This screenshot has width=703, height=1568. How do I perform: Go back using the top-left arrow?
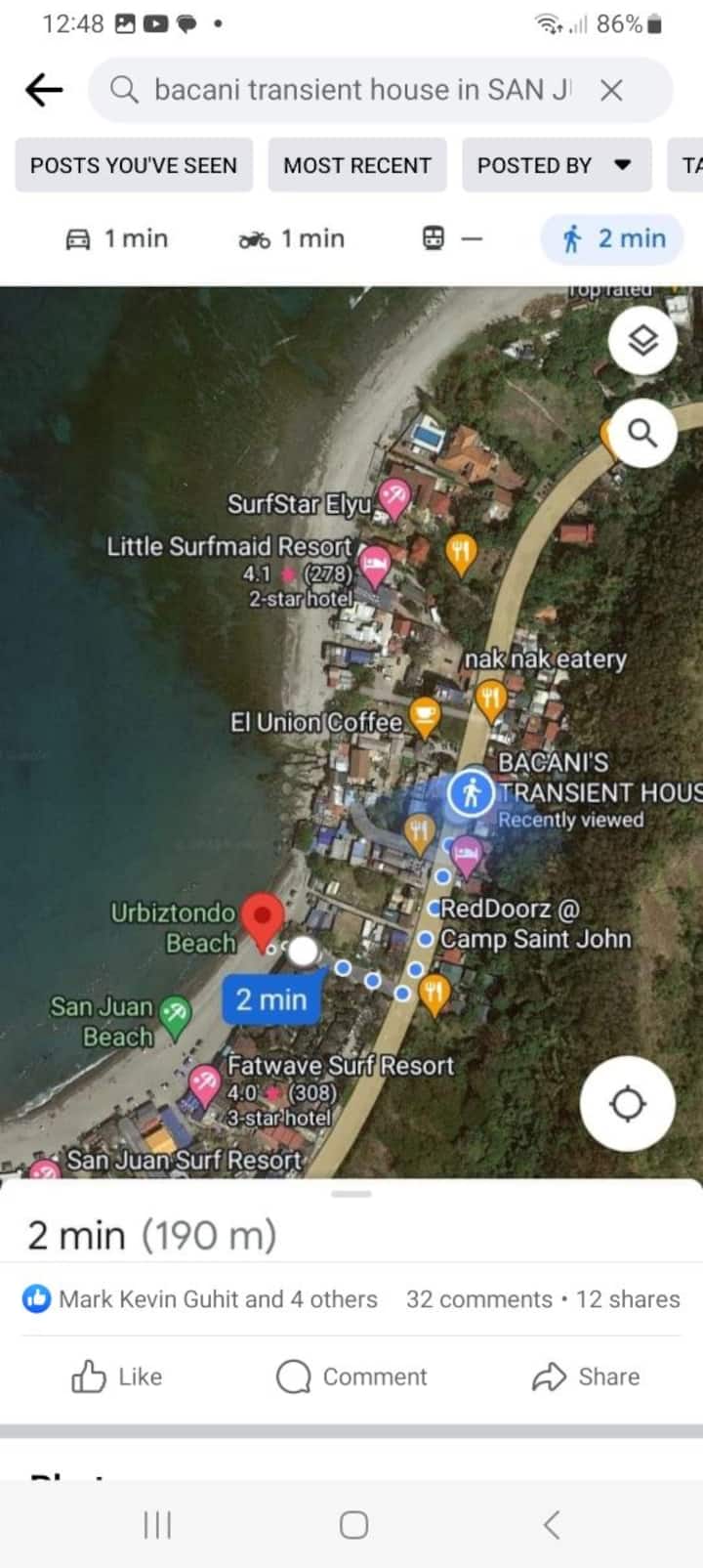coord(44,90)
